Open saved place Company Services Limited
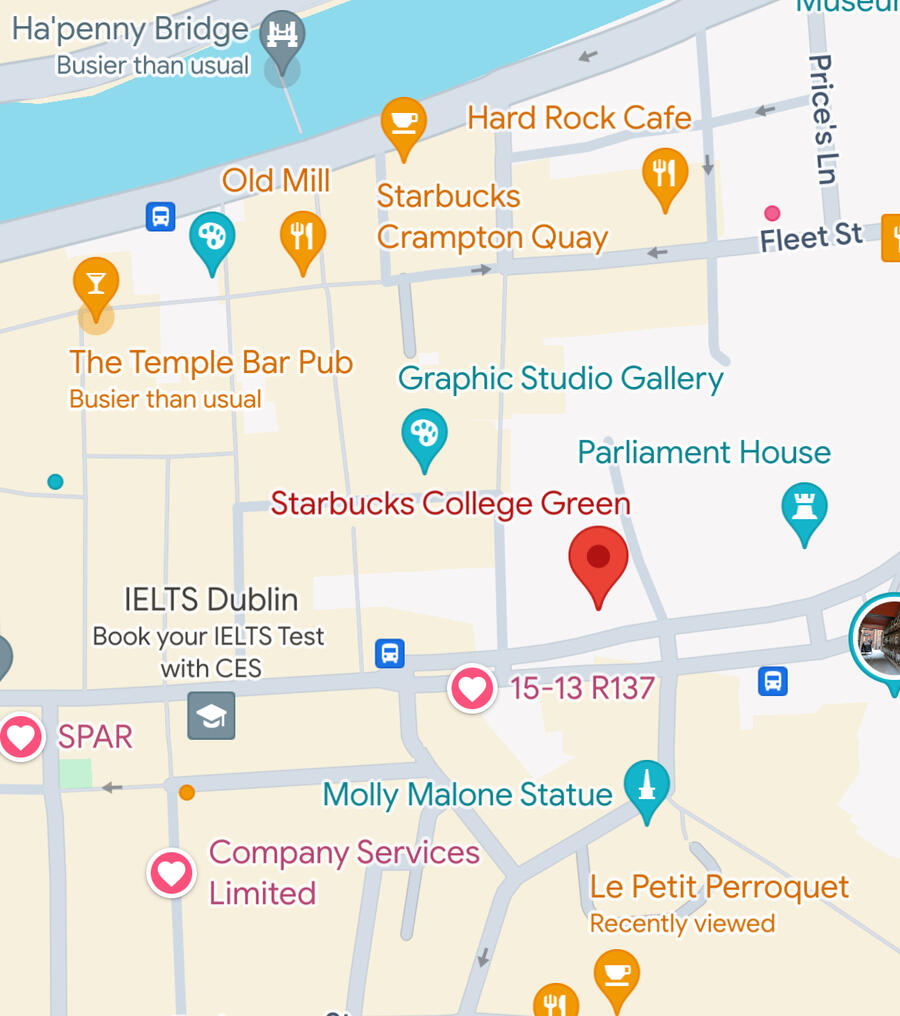Viewport: 900px width, 1016px height. click(172, 873)
